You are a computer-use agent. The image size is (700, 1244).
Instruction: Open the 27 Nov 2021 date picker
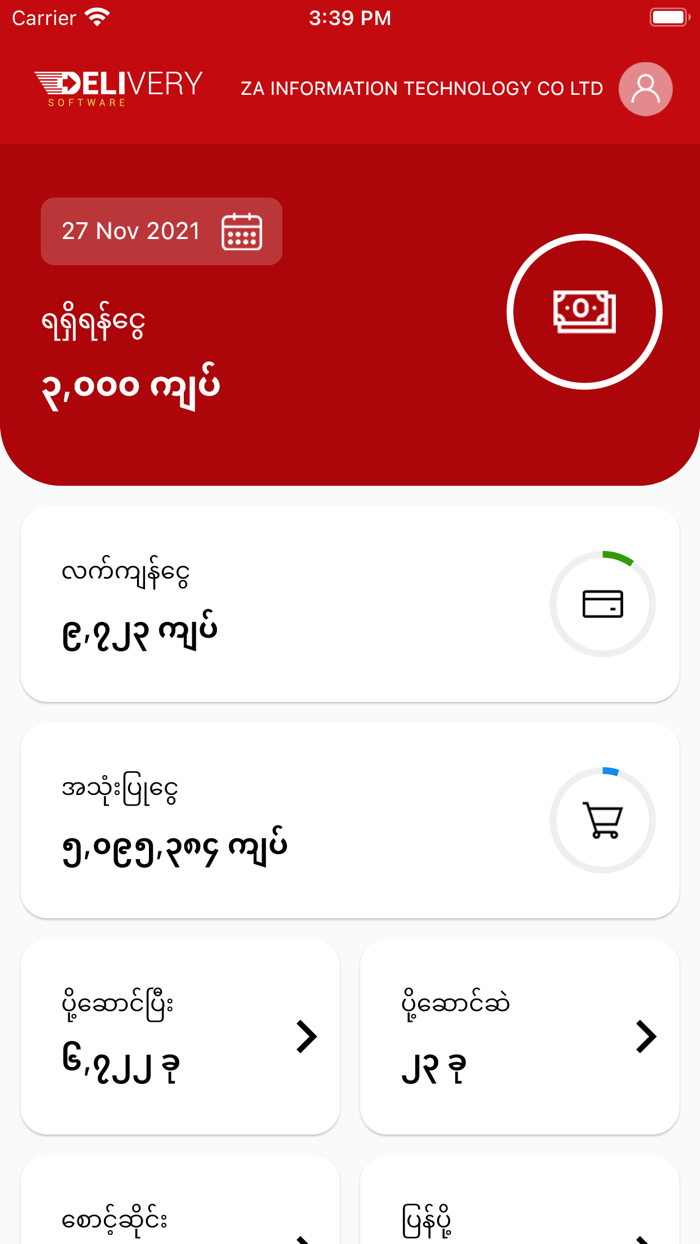pyautogui.click(x=161, y=231)
